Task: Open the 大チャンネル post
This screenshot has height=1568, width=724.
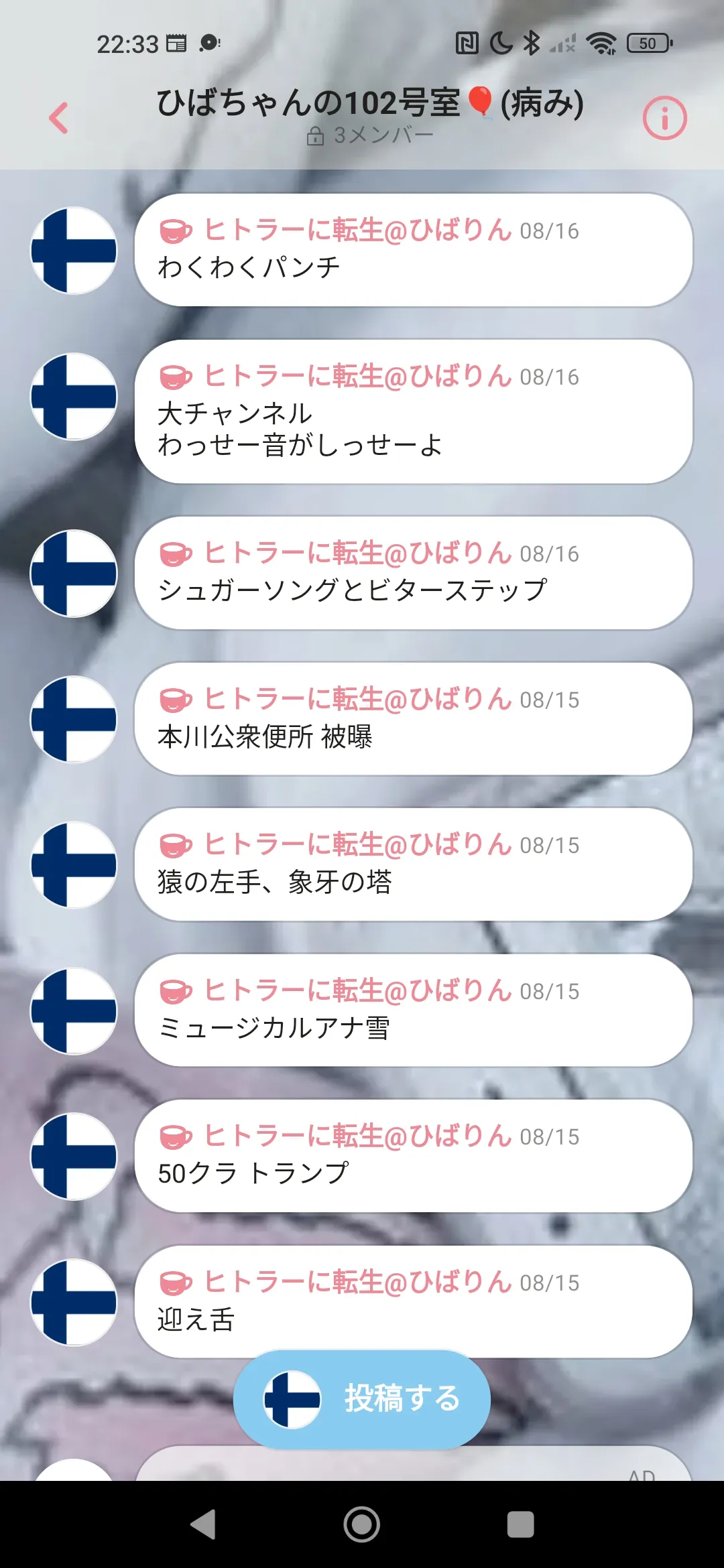Action: pyautogui.click(x=414, y=411)
